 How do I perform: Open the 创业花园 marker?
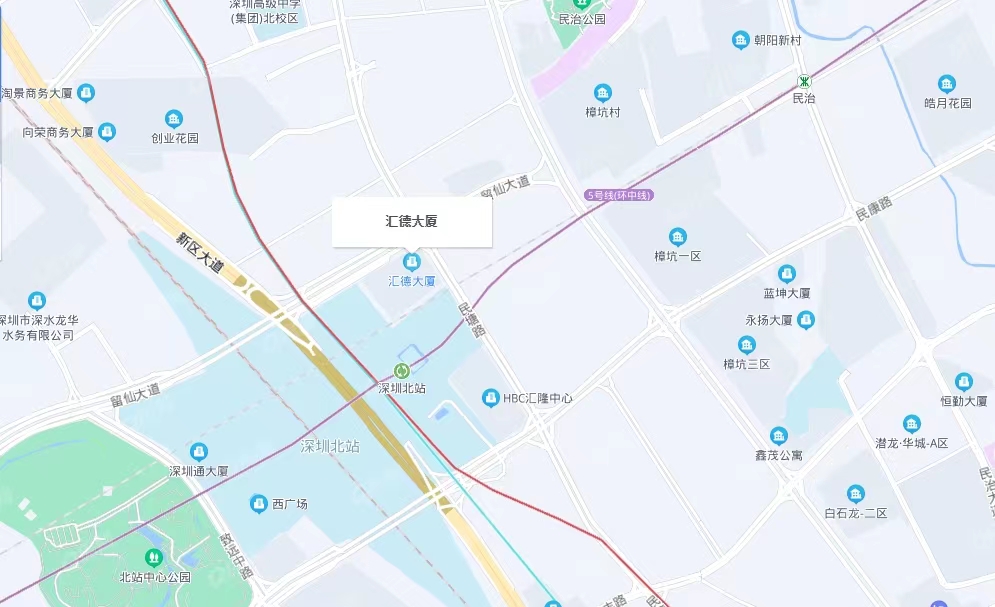(x=174, y=119)
